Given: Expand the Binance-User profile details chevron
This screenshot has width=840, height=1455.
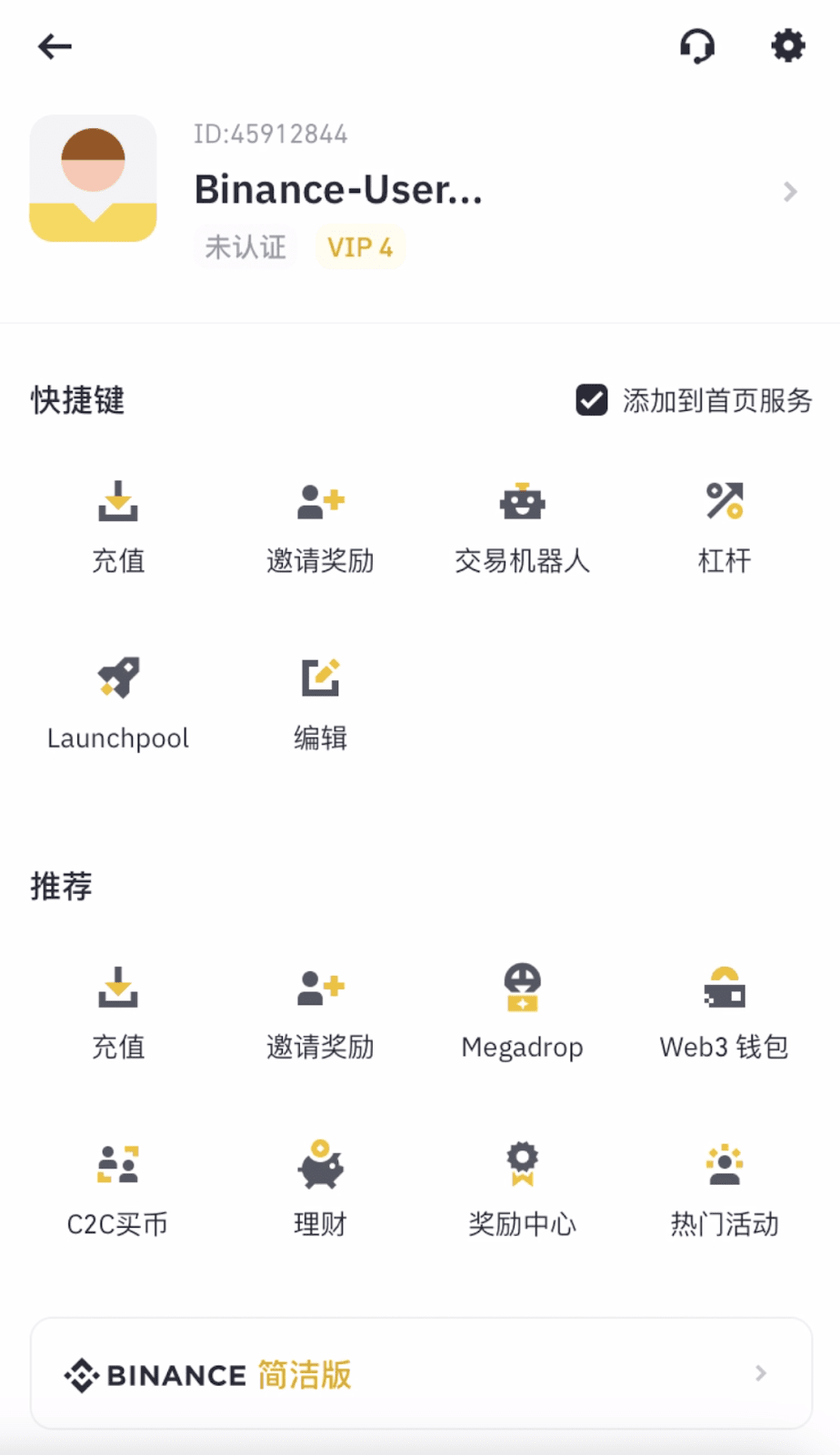Looking at the screenshot, I should click(x=789, y=192).
